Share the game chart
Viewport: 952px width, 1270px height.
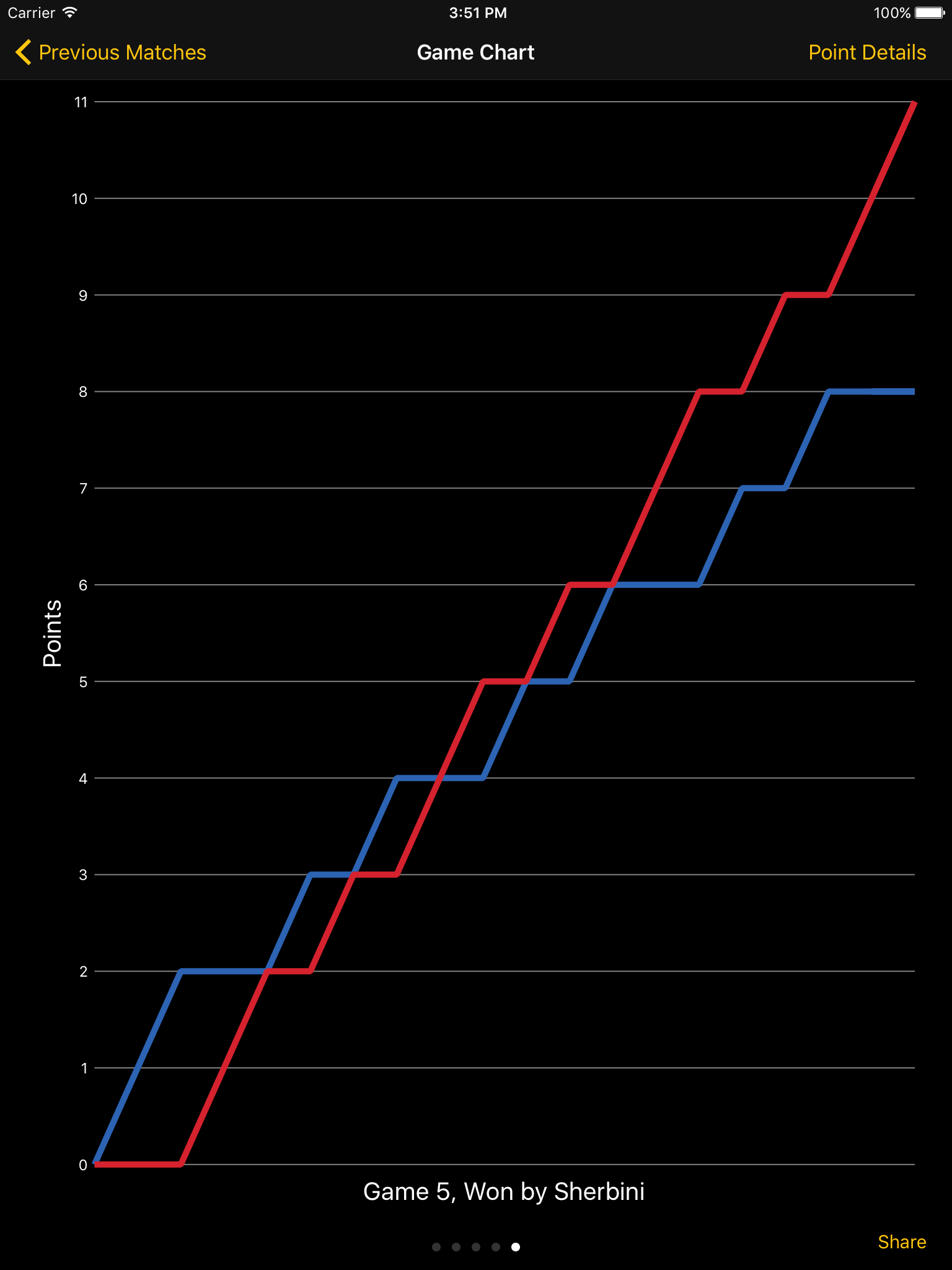pos(901,1242)
